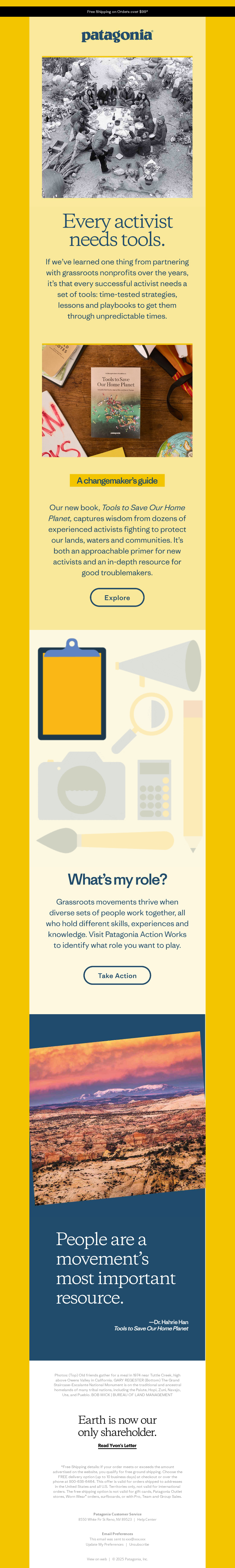This screenshot has width=235, height=1568.
Task: Tap the Explore button
Action: click(117, 597)
